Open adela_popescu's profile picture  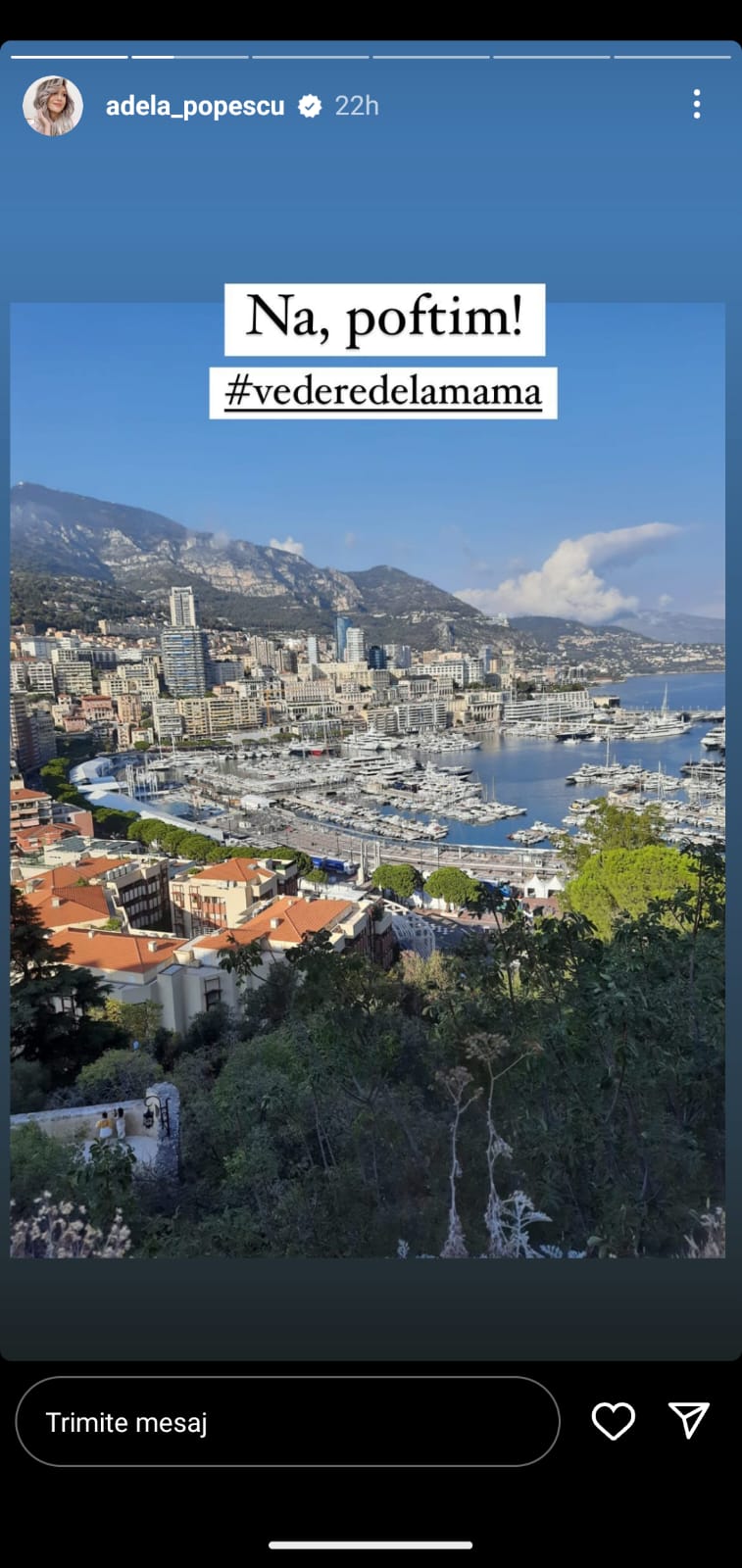(x=52, y=106)
